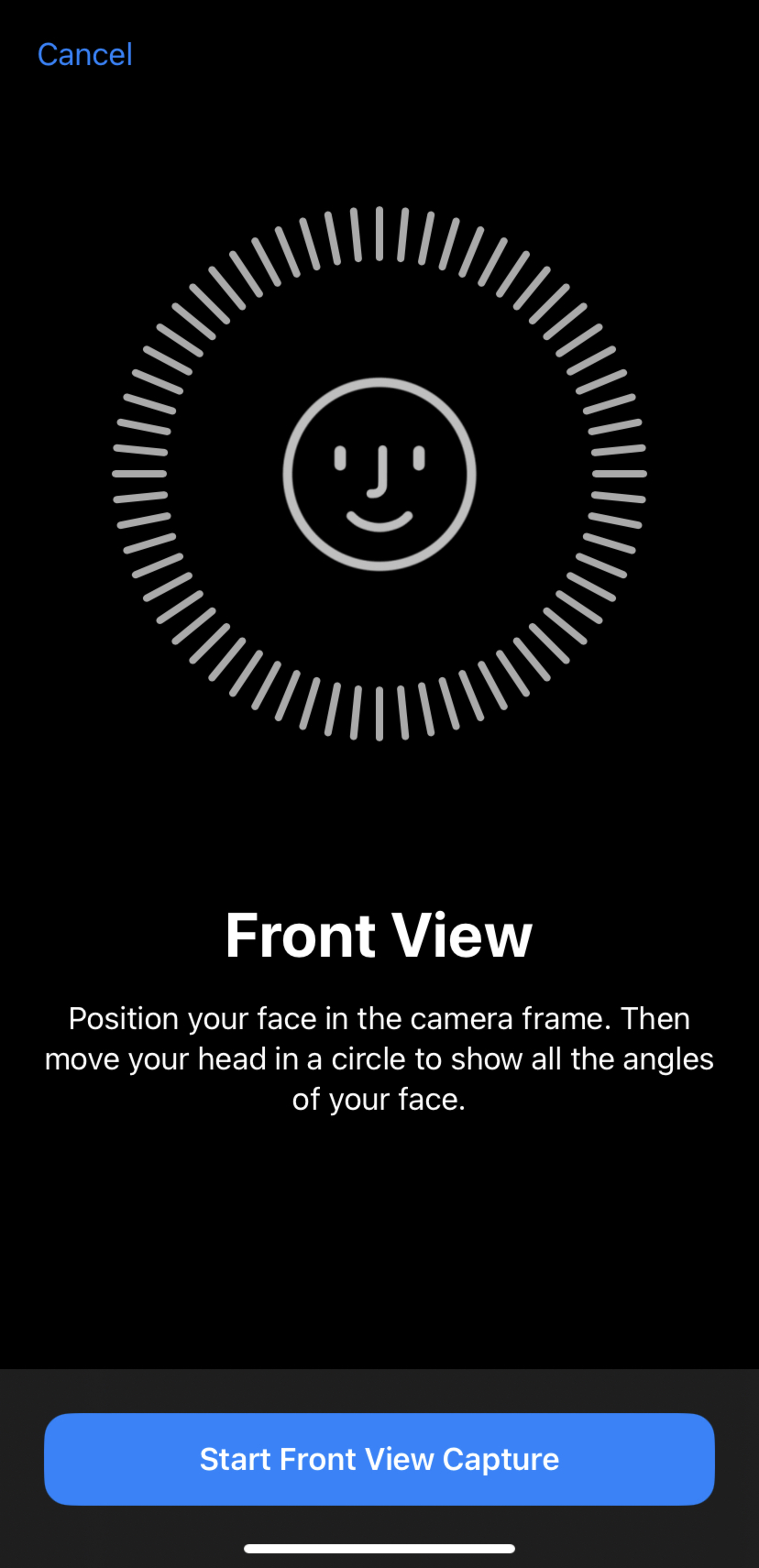Cancel the face capture setup
Viewport: 759px width, 1568px height.
[x=85, y=55]
